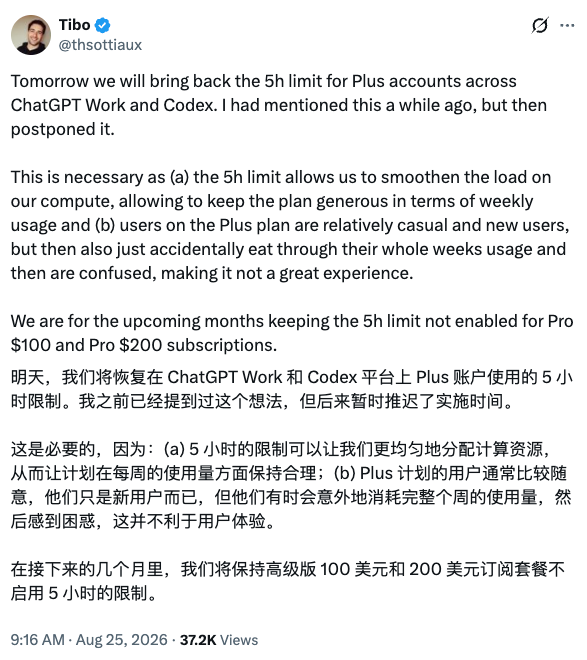The height and width of the screenshot is (660, 587).
Task: Open the three-dot overflow menu
Action: (567, 26)
